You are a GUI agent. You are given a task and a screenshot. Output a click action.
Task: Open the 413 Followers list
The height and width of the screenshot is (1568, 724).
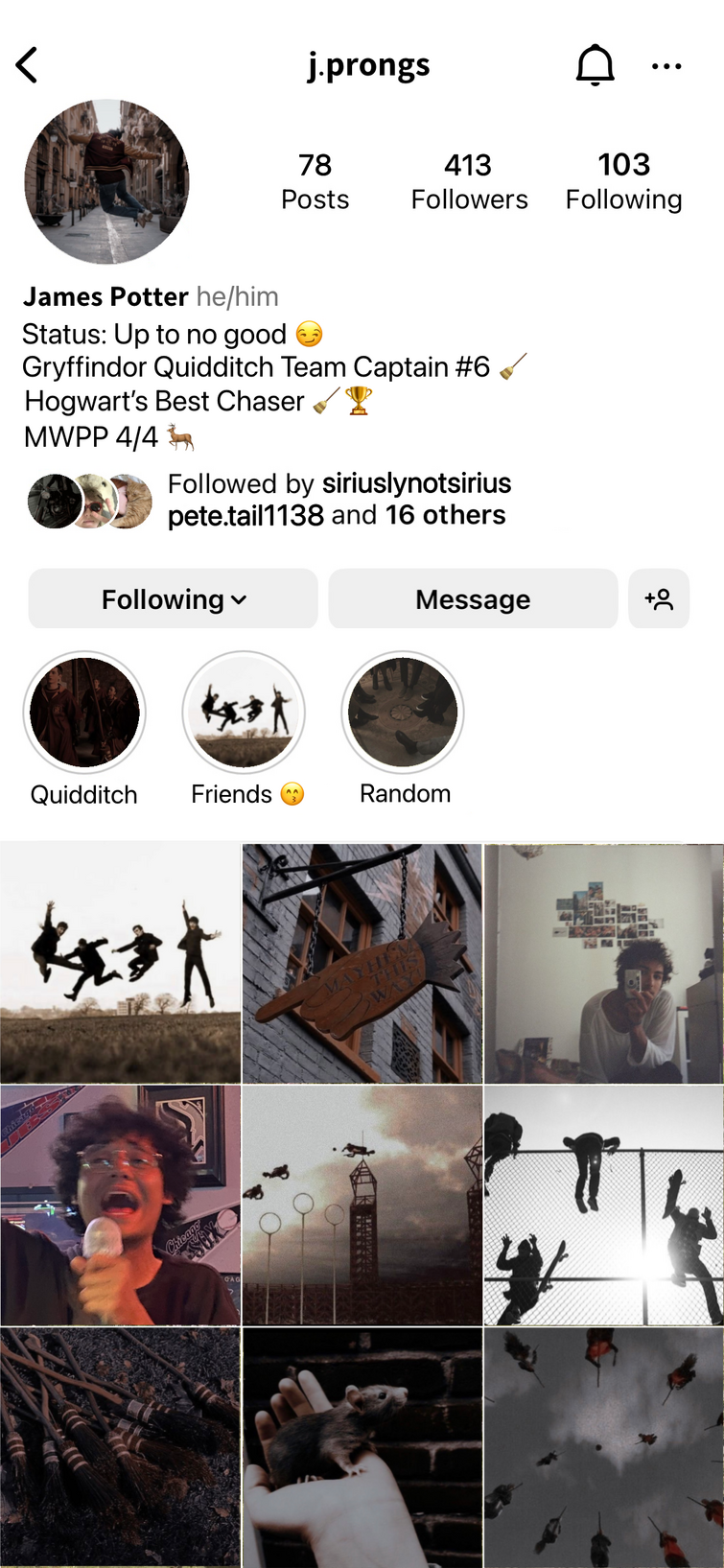[469, 181]
